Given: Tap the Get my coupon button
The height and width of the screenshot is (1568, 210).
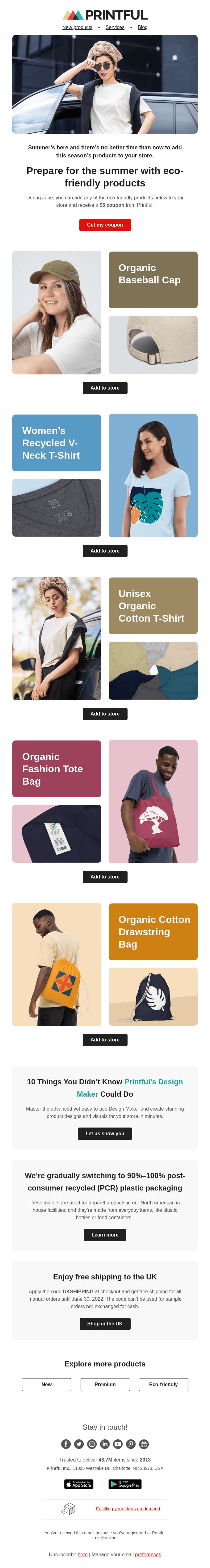Looking at the screenshot, I should click(105, 225).
